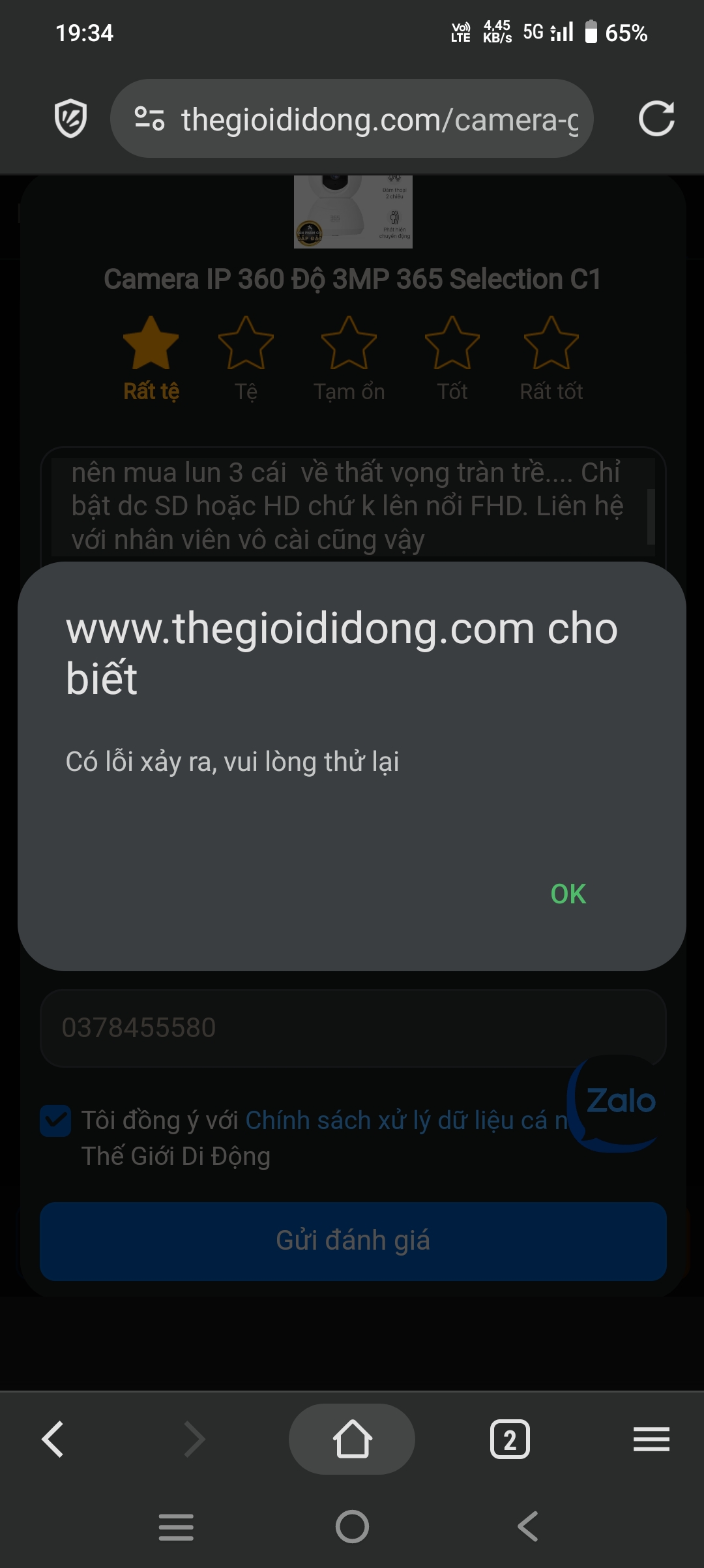Dismiss the error dialog with OK
Image resolution: width=704 pixels, height=1568 pixels.
(568, 894)
